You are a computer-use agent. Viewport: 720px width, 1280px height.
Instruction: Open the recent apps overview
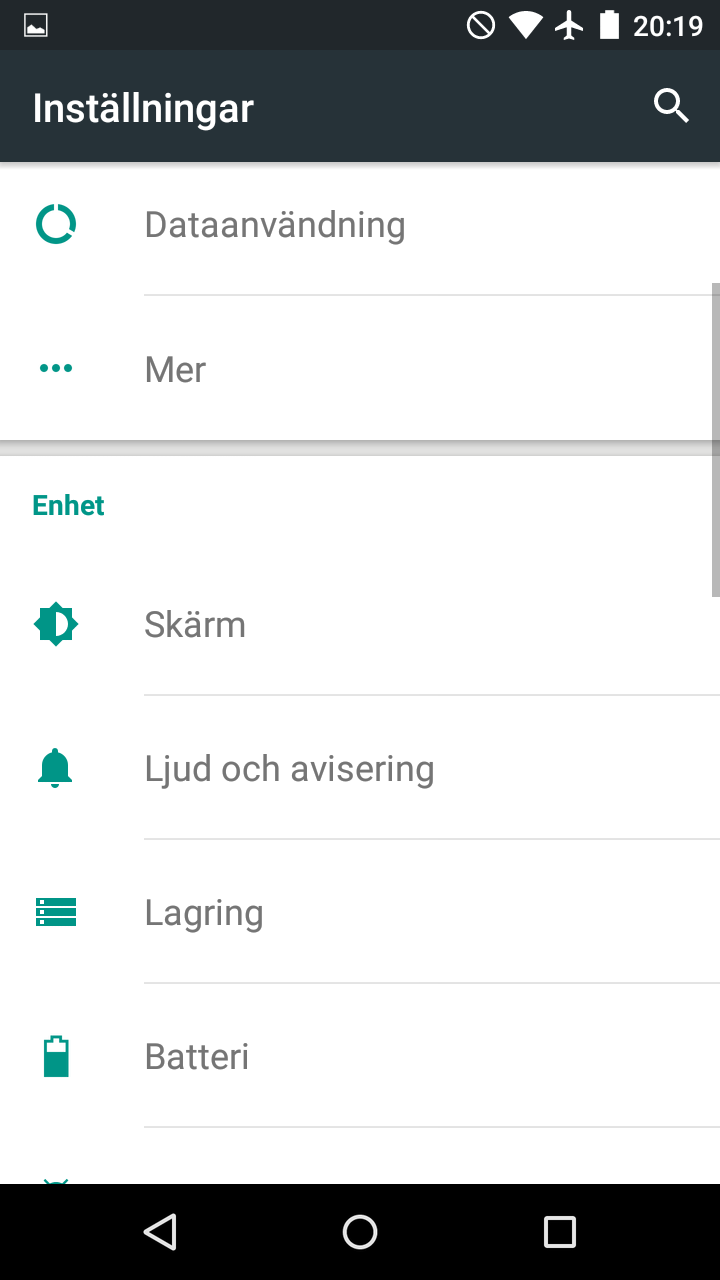[560, 1232]
